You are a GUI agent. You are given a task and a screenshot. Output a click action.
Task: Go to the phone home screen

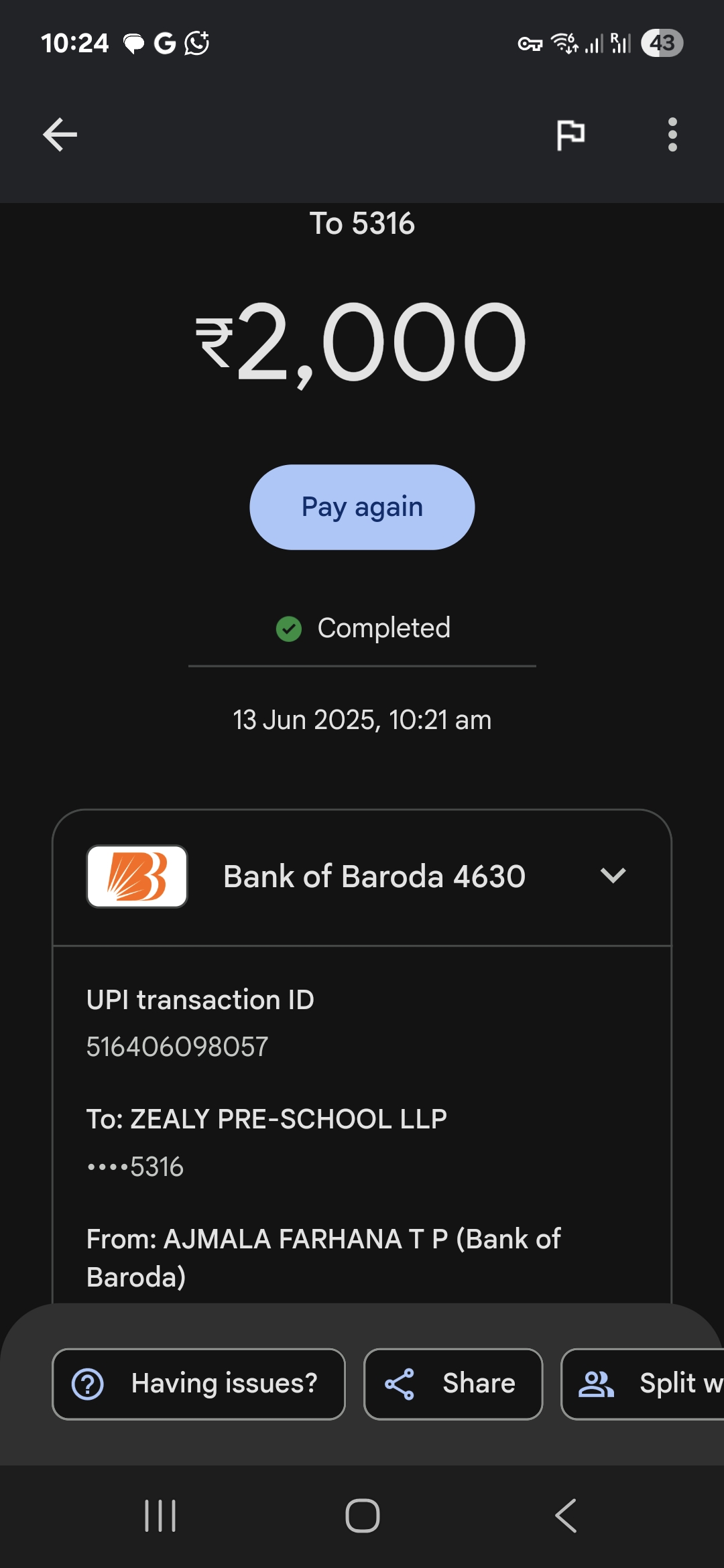coord(362,1516)
